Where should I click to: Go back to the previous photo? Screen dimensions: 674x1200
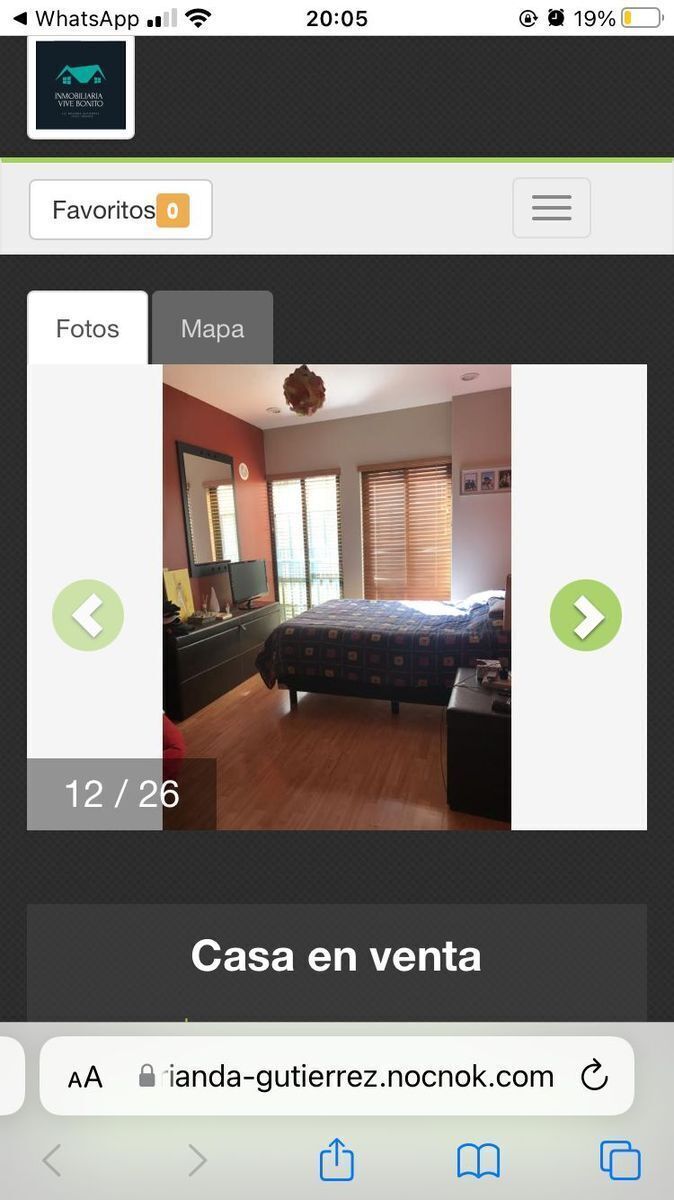coord(88,616)
